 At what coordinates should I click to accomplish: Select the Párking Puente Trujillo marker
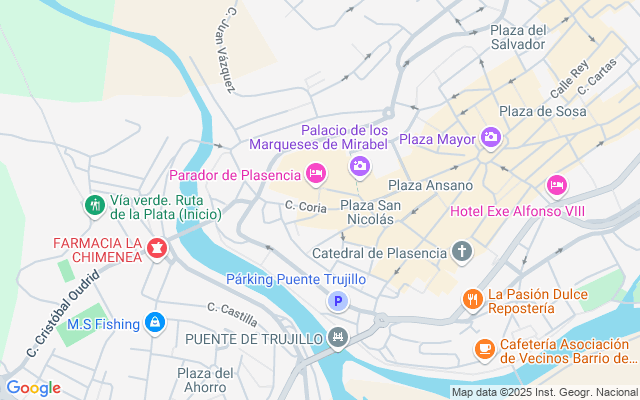(339, 301)
